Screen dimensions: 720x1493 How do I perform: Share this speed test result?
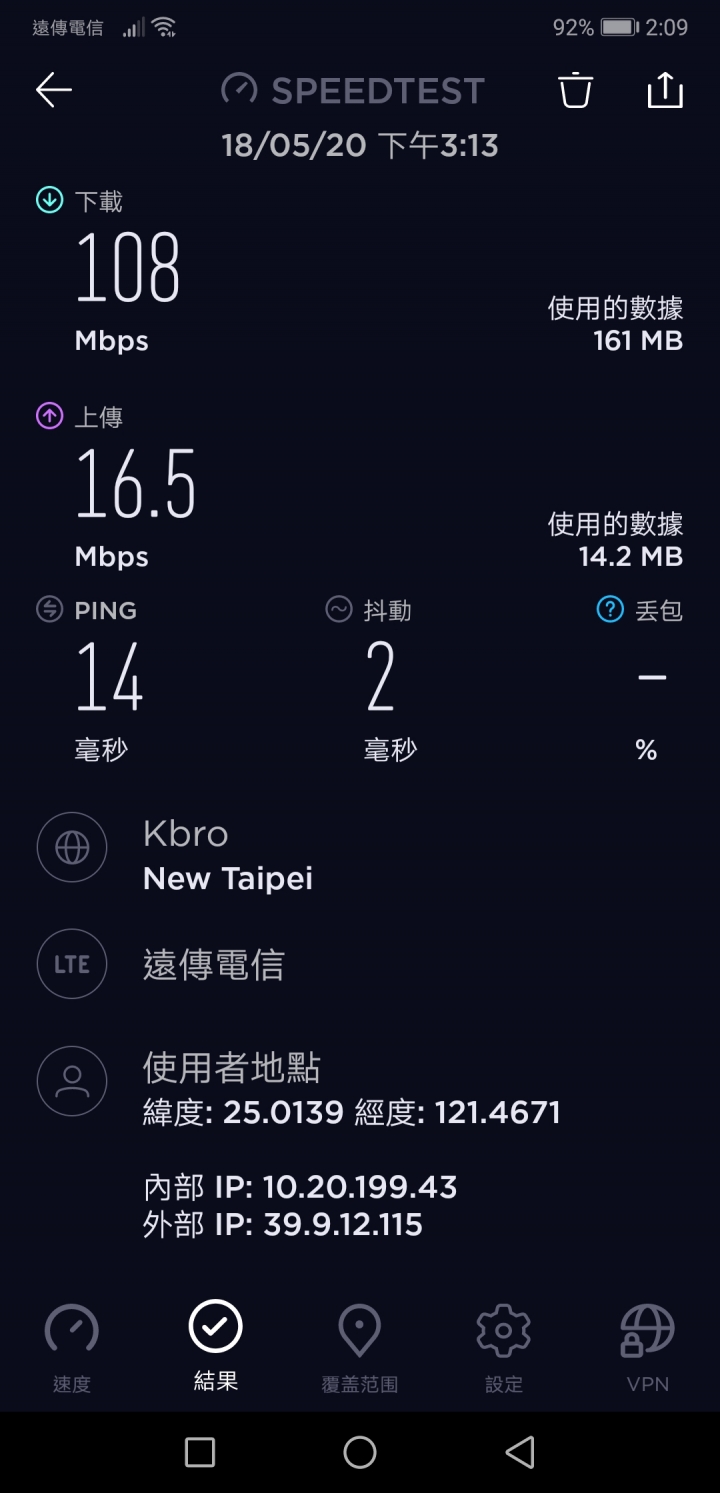click(x=665, y=90)
